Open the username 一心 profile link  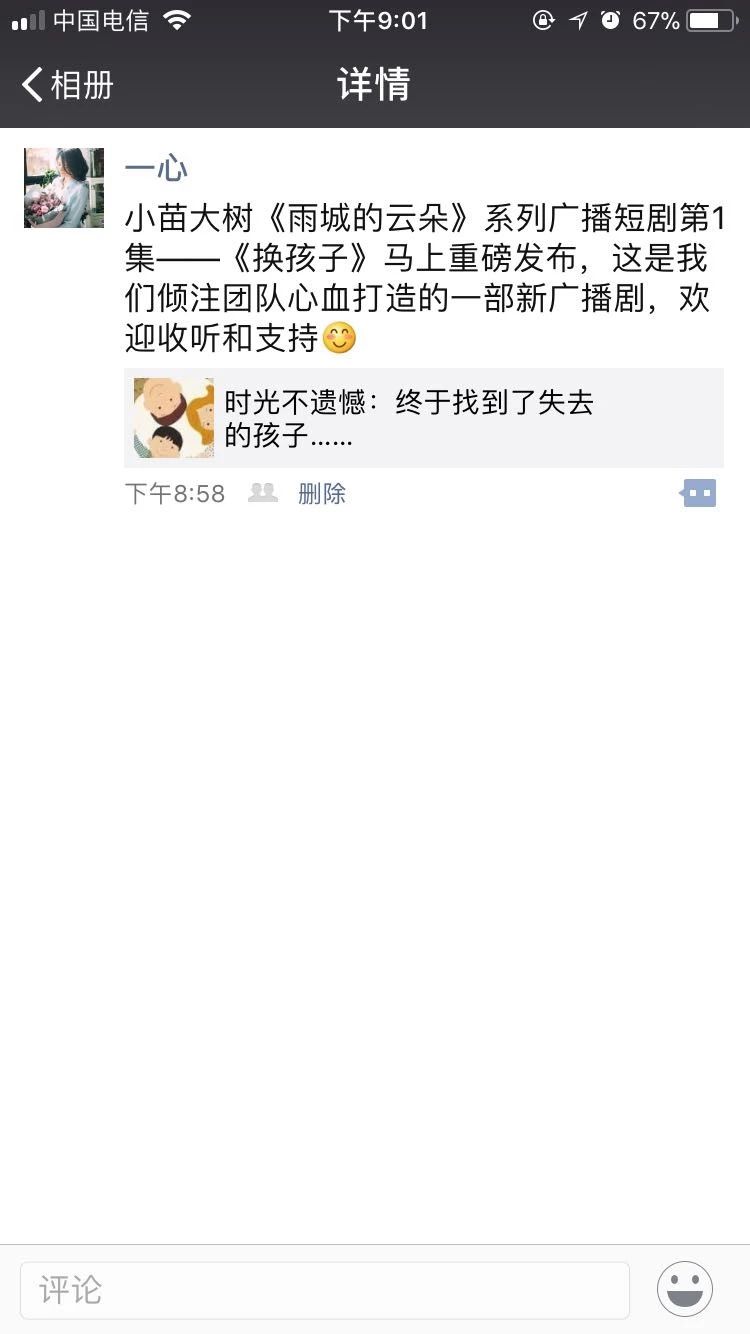tap(156, 168)
